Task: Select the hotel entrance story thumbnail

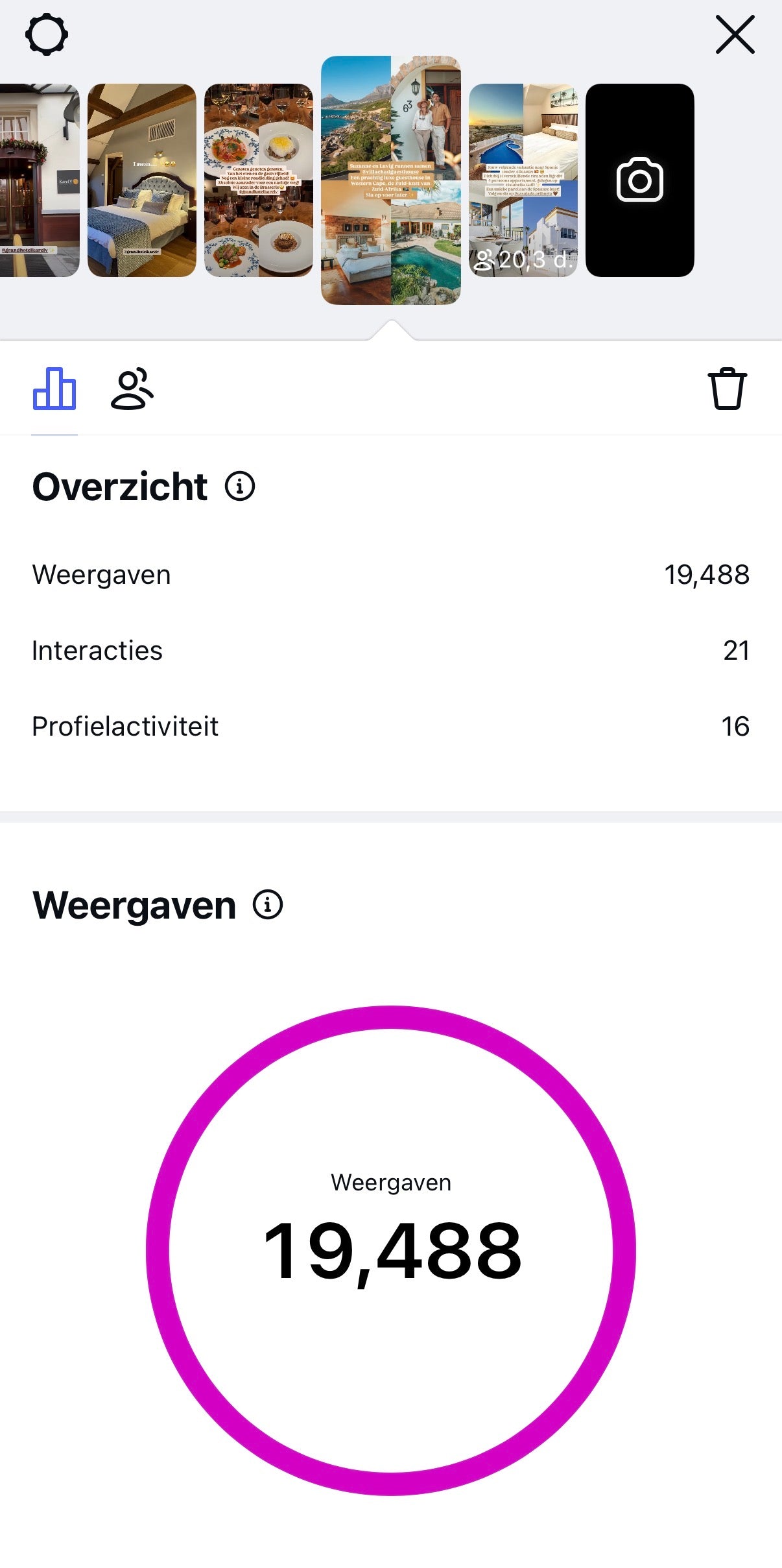Action: [39, 180]
